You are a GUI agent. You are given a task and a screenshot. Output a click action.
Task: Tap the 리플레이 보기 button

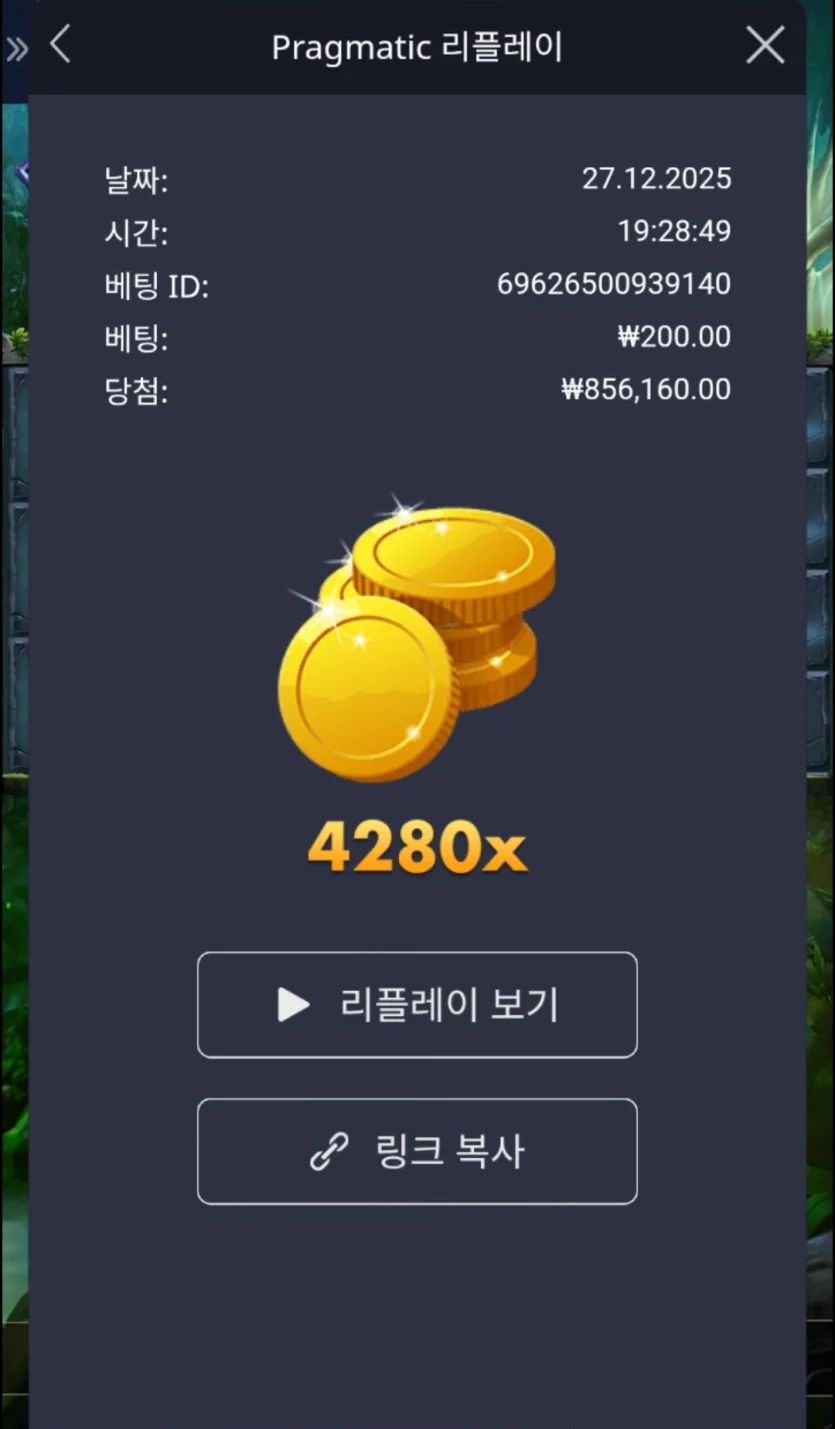click(x=417, y=1004)
